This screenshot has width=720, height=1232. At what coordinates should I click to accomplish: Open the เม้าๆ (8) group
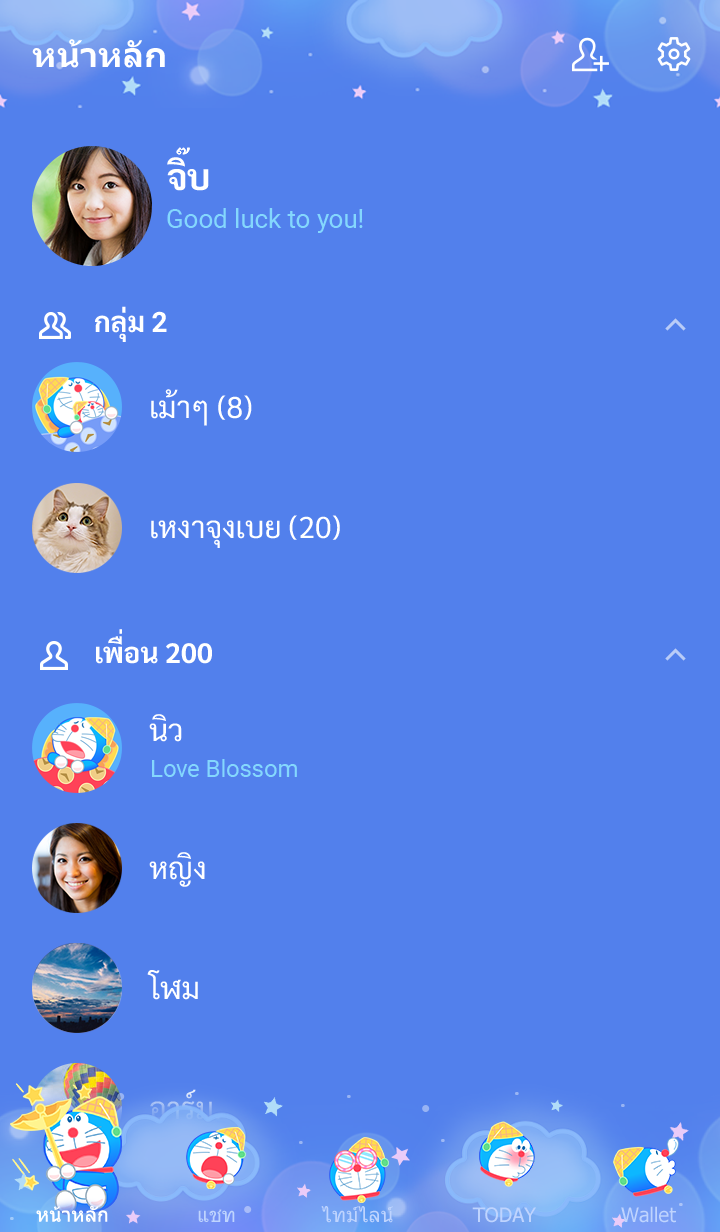pos(200,408)
